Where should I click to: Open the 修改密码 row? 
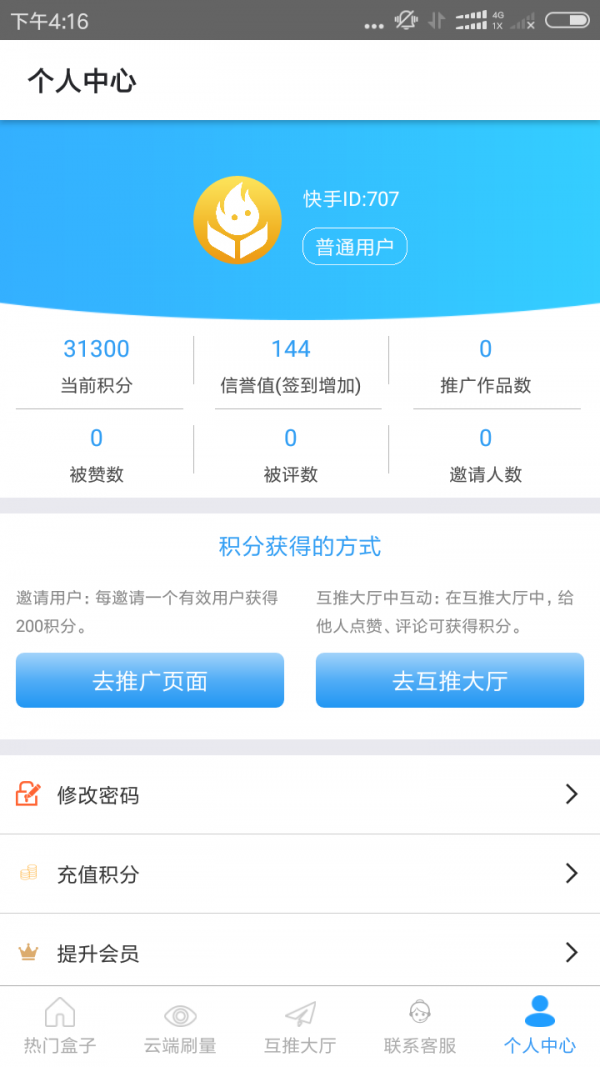(300, 795)
